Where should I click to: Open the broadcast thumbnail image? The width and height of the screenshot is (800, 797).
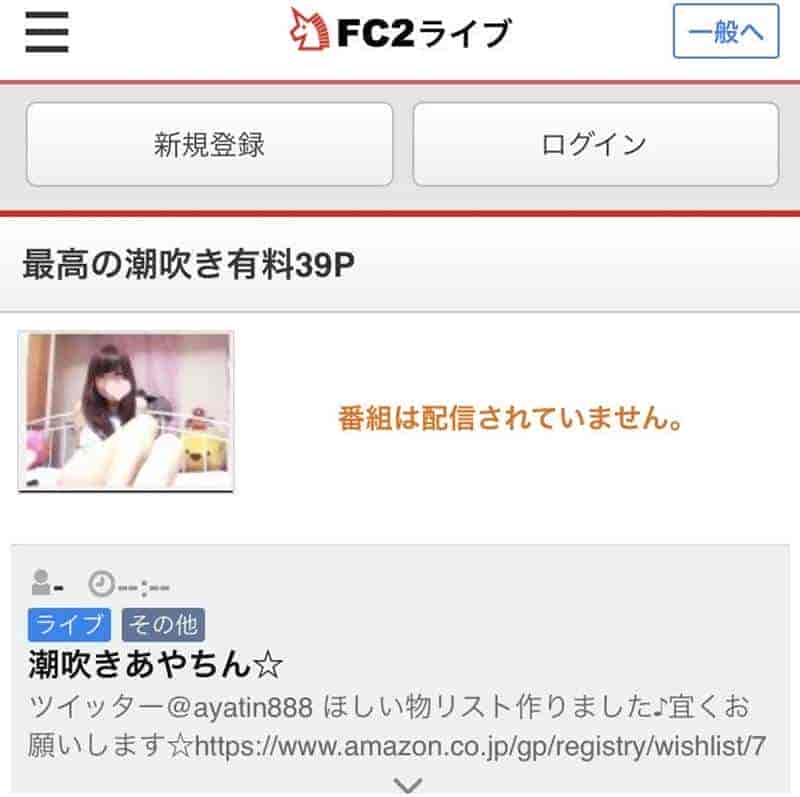tap(126, 411)
